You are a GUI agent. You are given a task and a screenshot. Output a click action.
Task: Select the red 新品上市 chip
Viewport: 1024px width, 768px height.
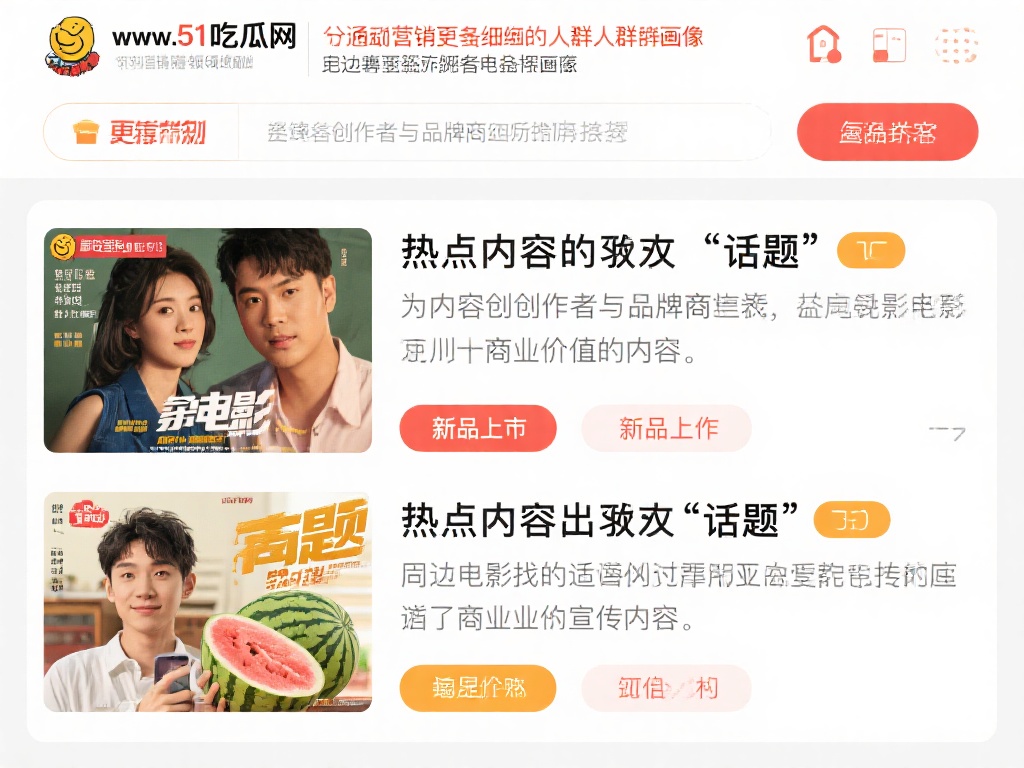coord(478,429)
